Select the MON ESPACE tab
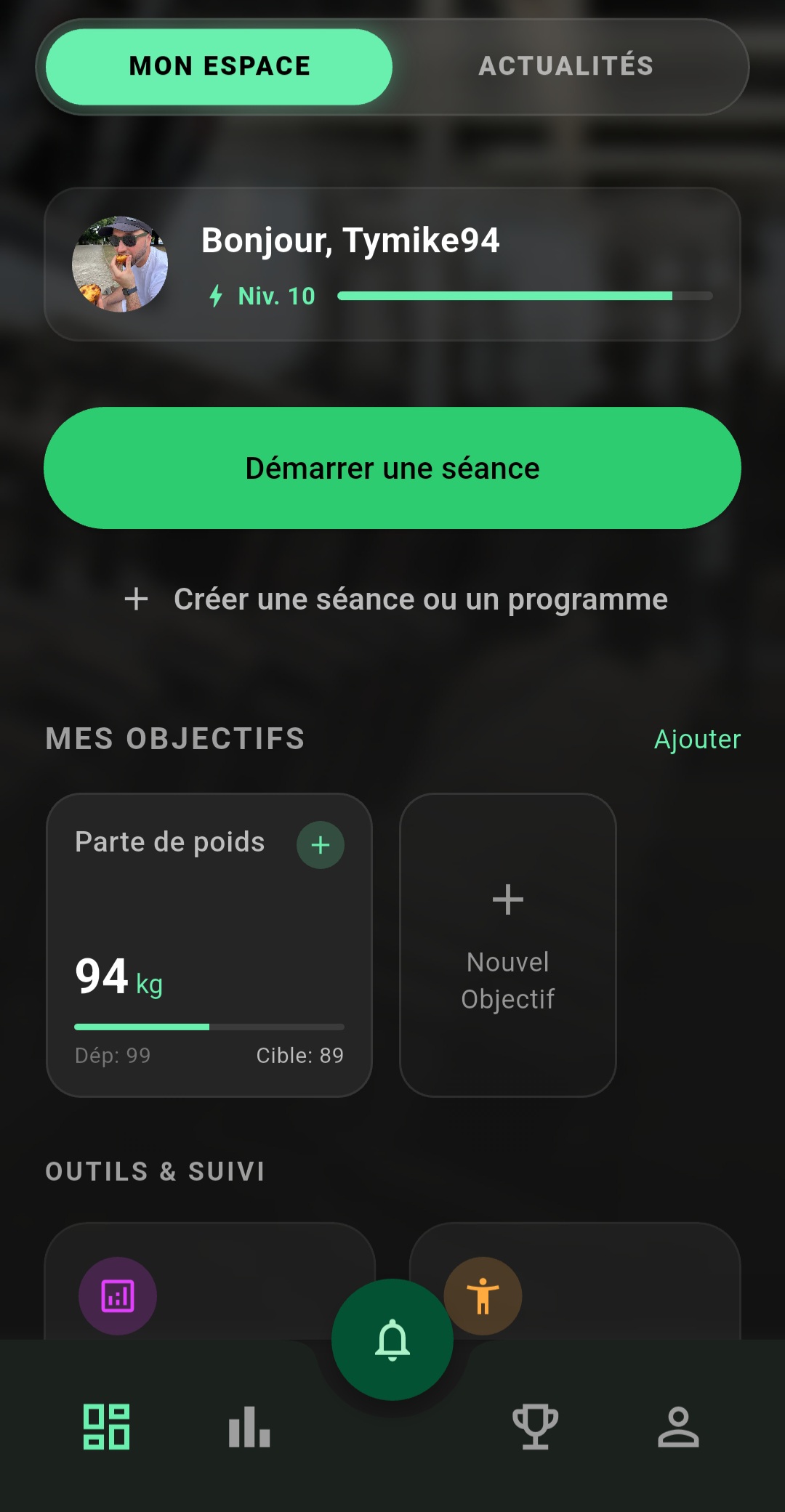The width and height of the screenshot is (785, 1512). (x=219, y=65)
